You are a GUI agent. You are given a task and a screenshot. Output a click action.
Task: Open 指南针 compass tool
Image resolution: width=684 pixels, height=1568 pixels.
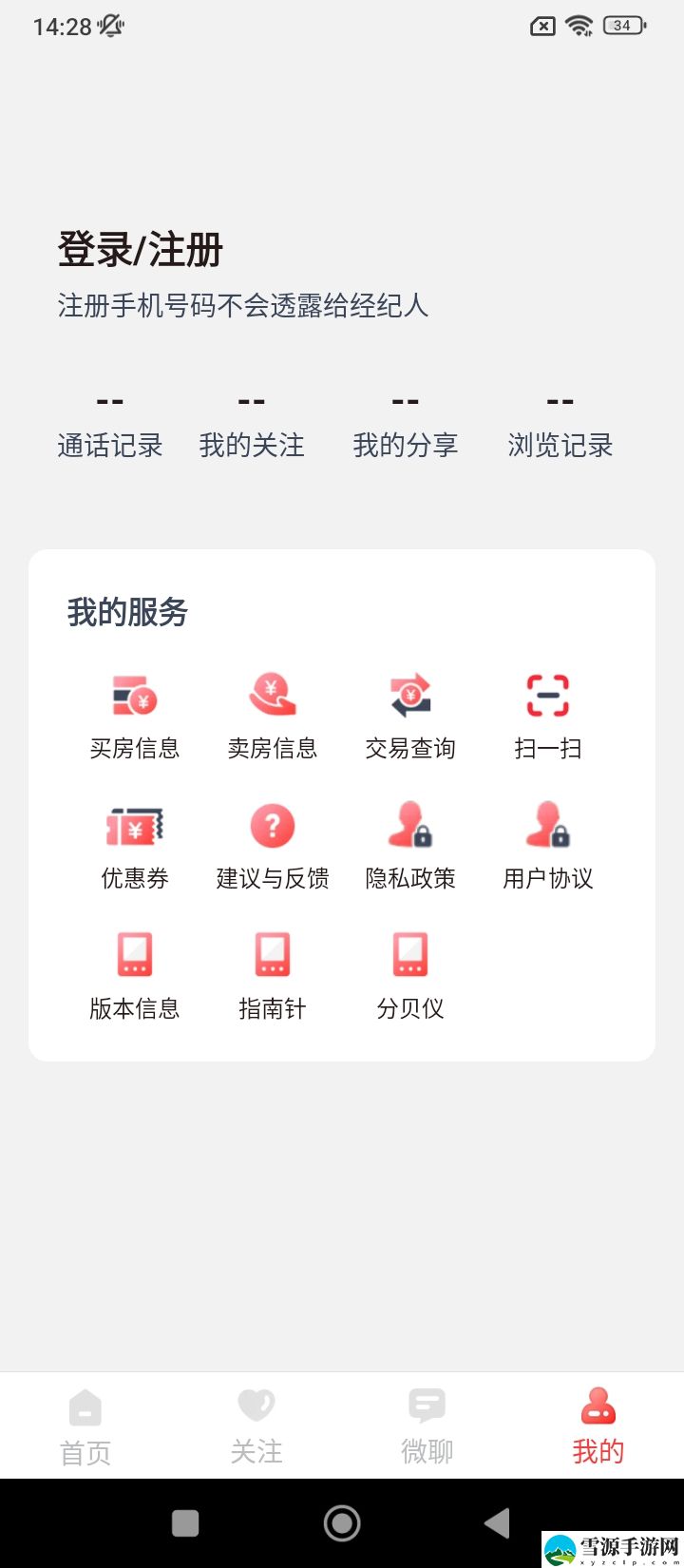[273, 977]
